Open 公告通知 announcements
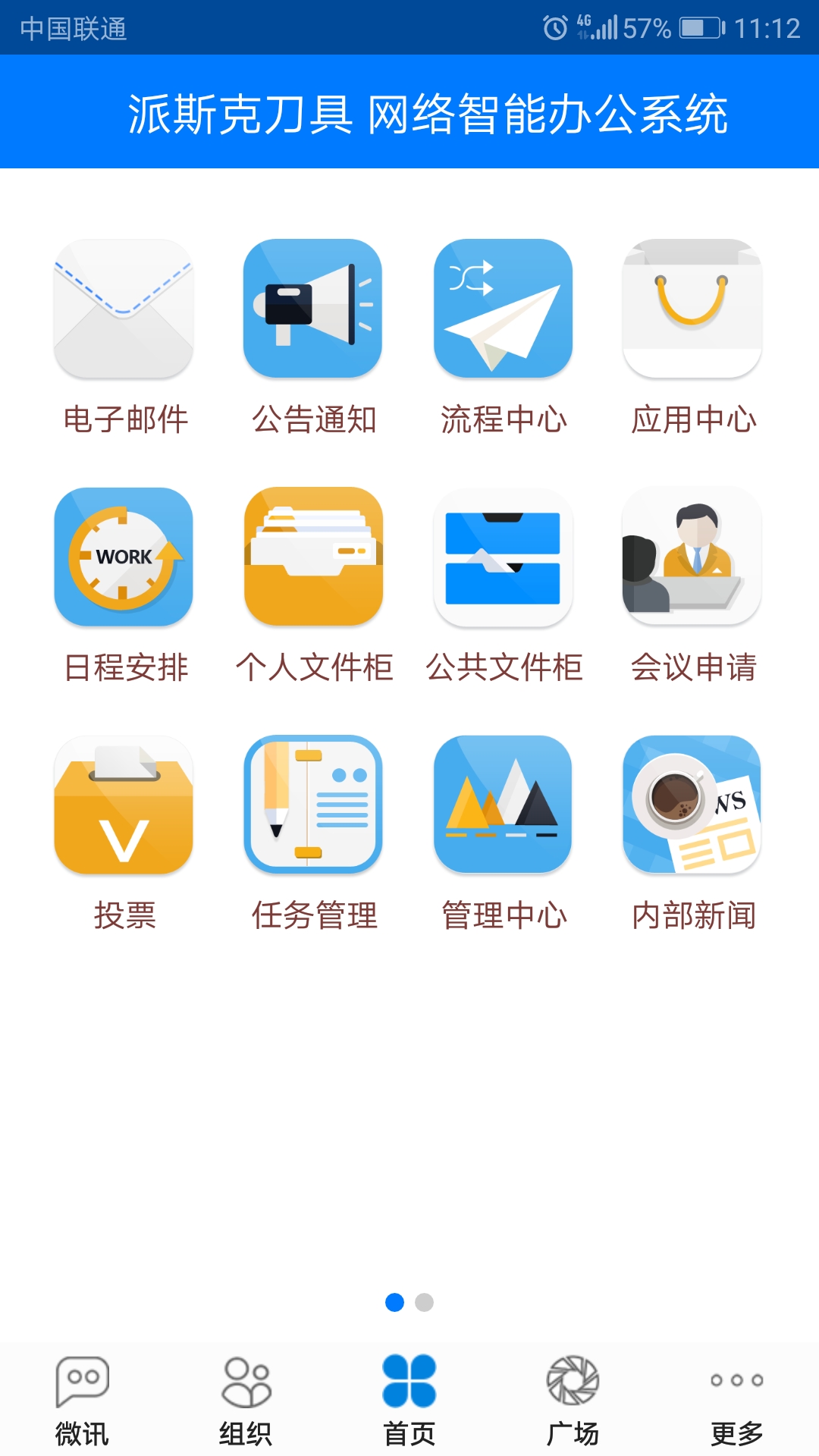The image size is (819, 1456). [312, 309]
